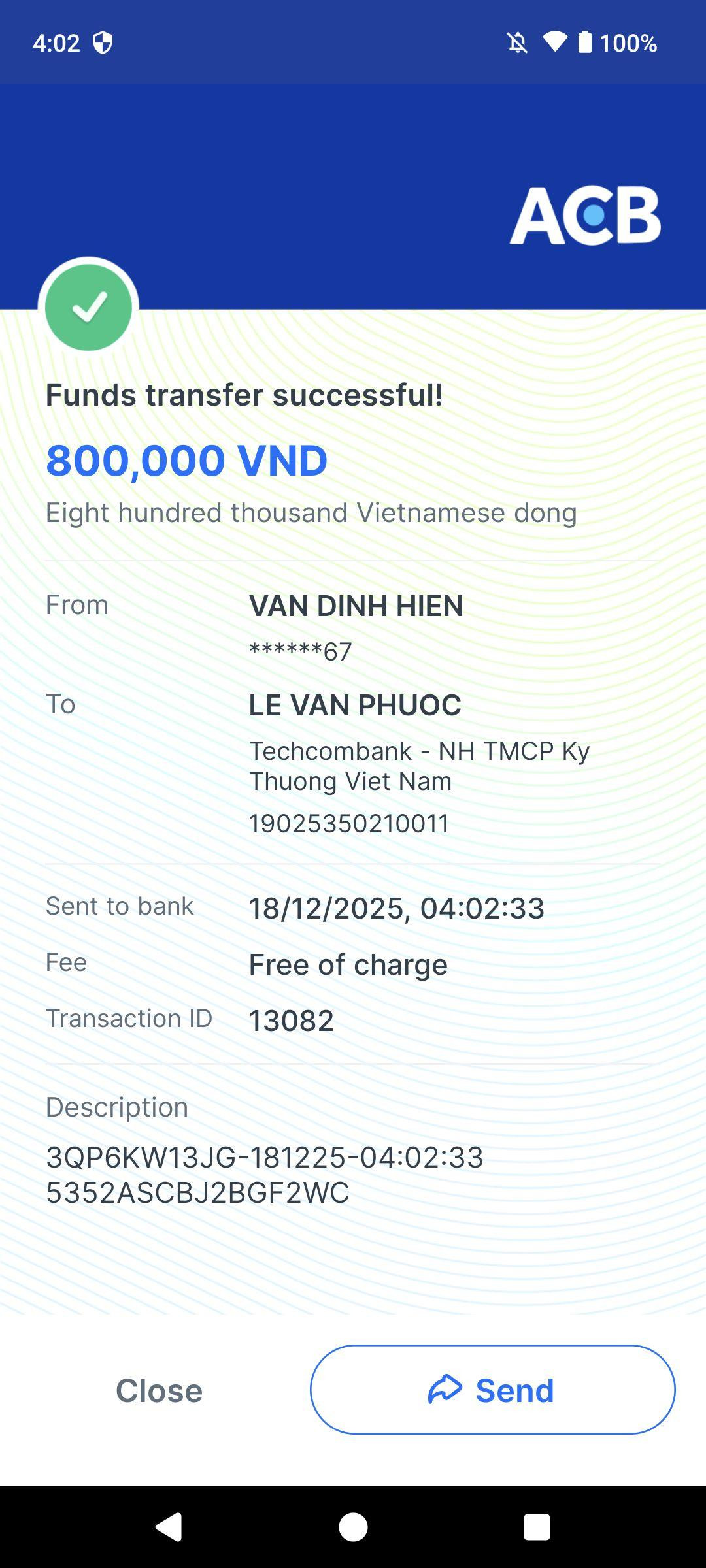Send the transfer receipt
Screen dimensions: 706x1568
click(x=492, y=1390)
